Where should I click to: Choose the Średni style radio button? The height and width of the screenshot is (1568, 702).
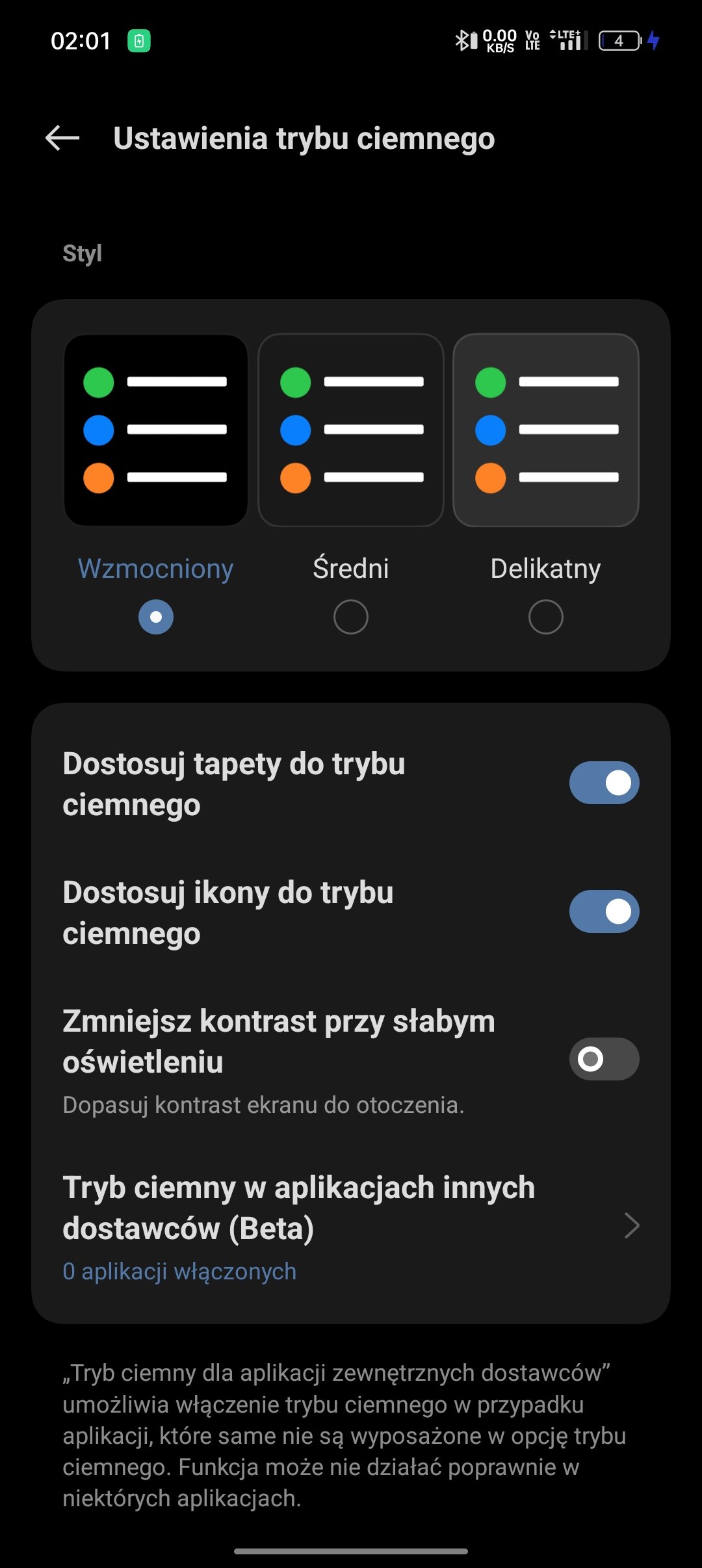tap(351, 616)
